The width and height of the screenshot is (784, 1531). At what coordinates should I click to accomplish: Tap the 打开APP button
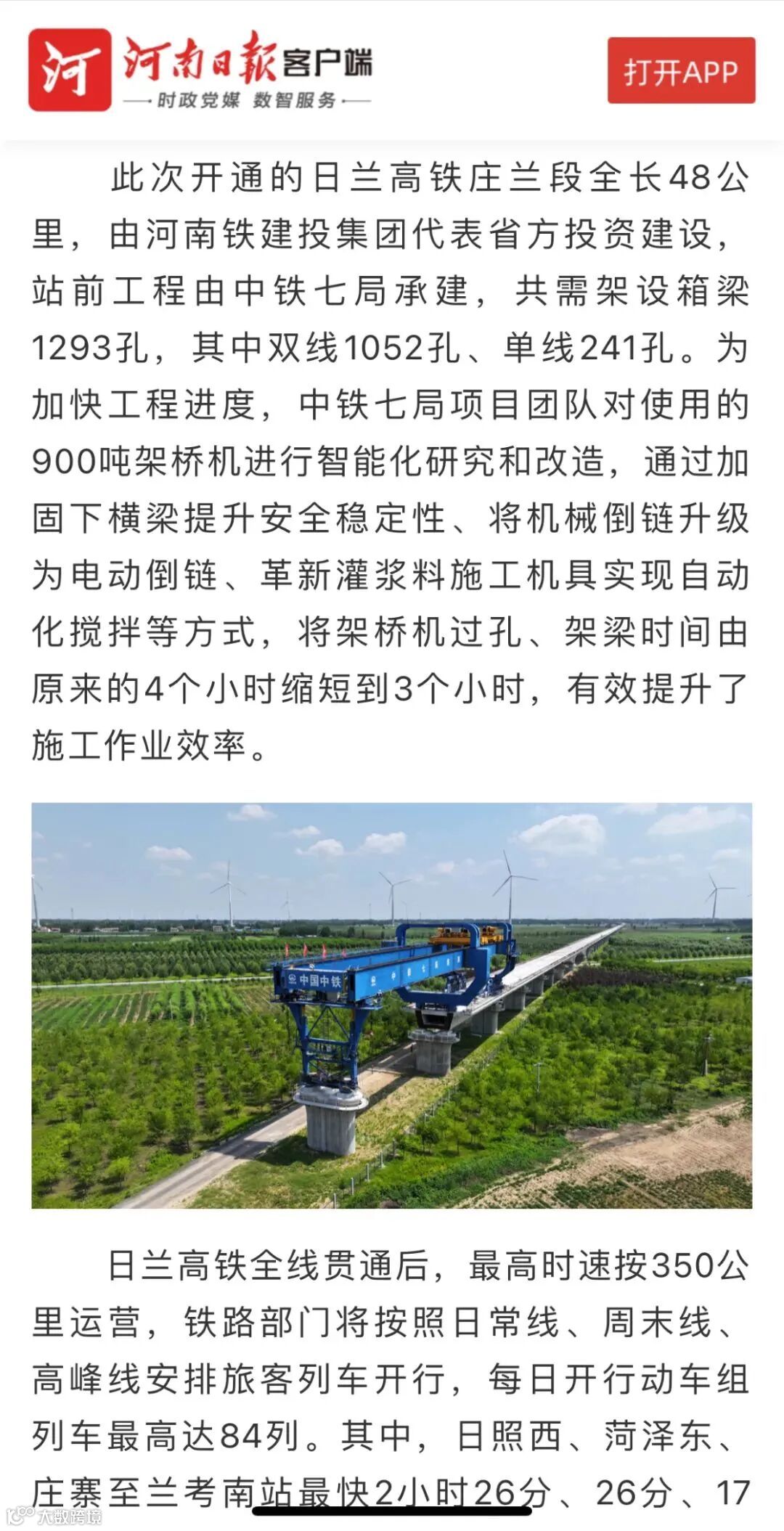[681, 71]
